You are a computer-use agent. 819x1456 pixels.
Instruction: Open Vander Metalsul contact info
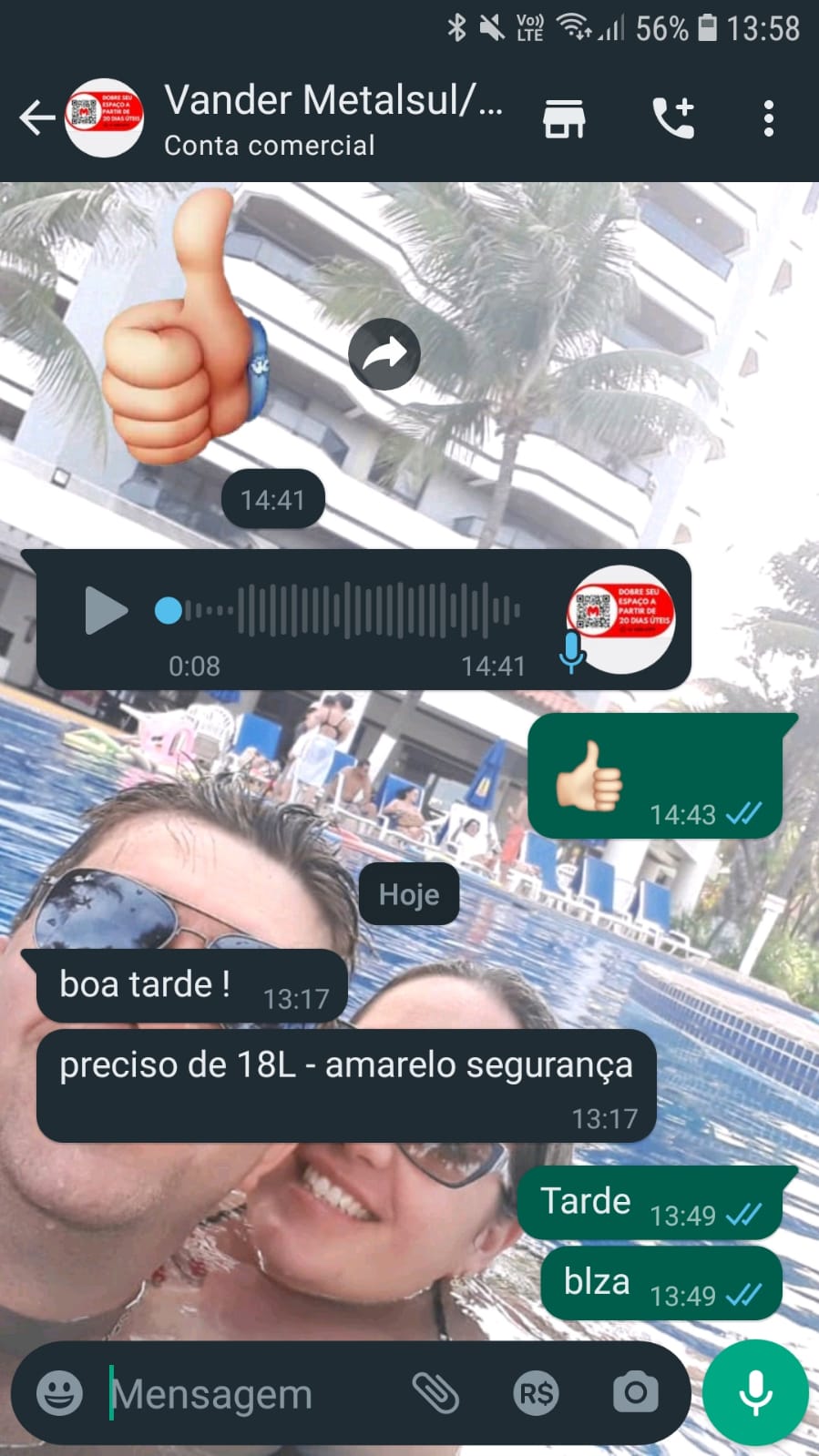[333, 118]
